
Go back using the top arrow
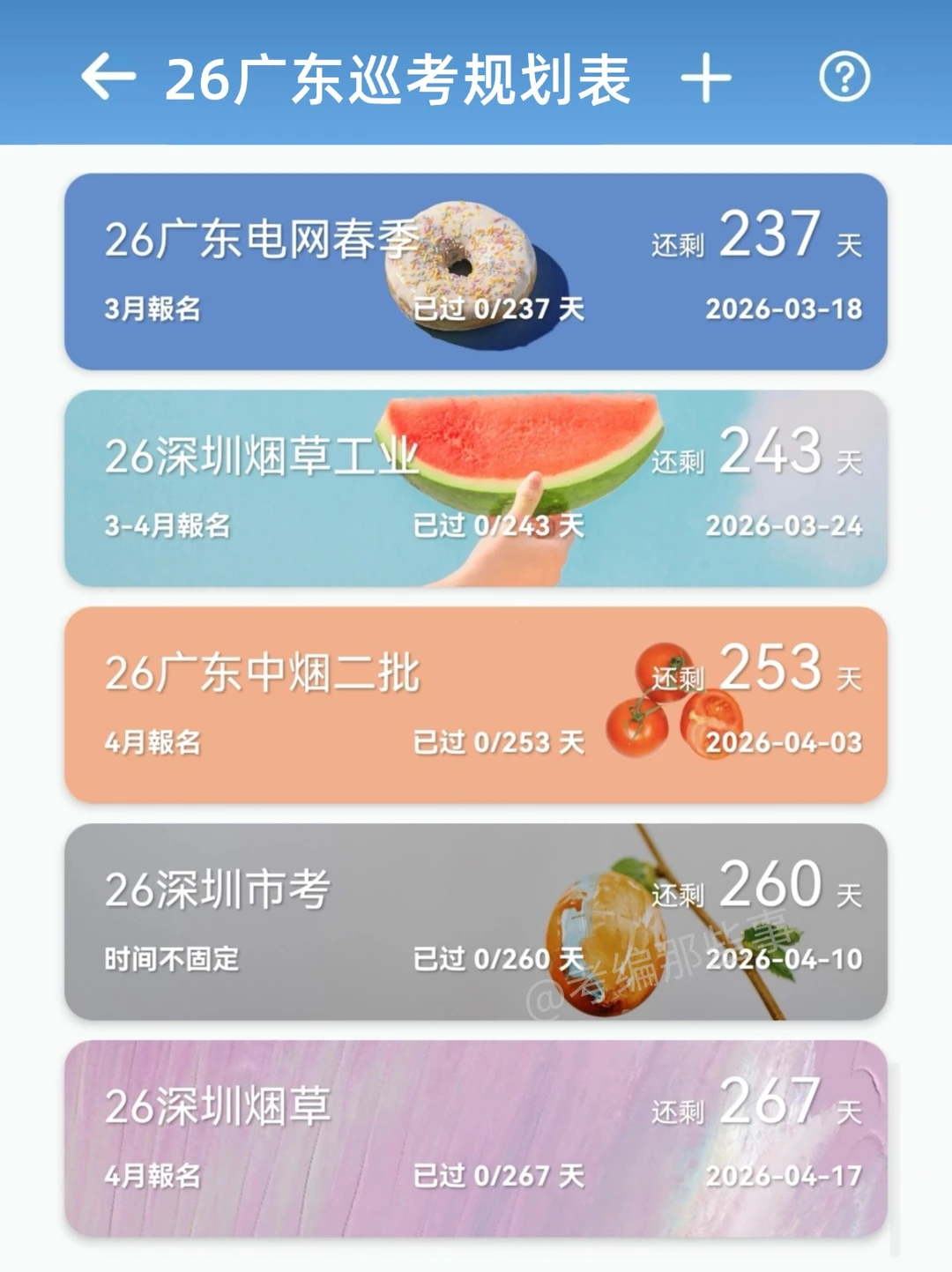point(108,77)
